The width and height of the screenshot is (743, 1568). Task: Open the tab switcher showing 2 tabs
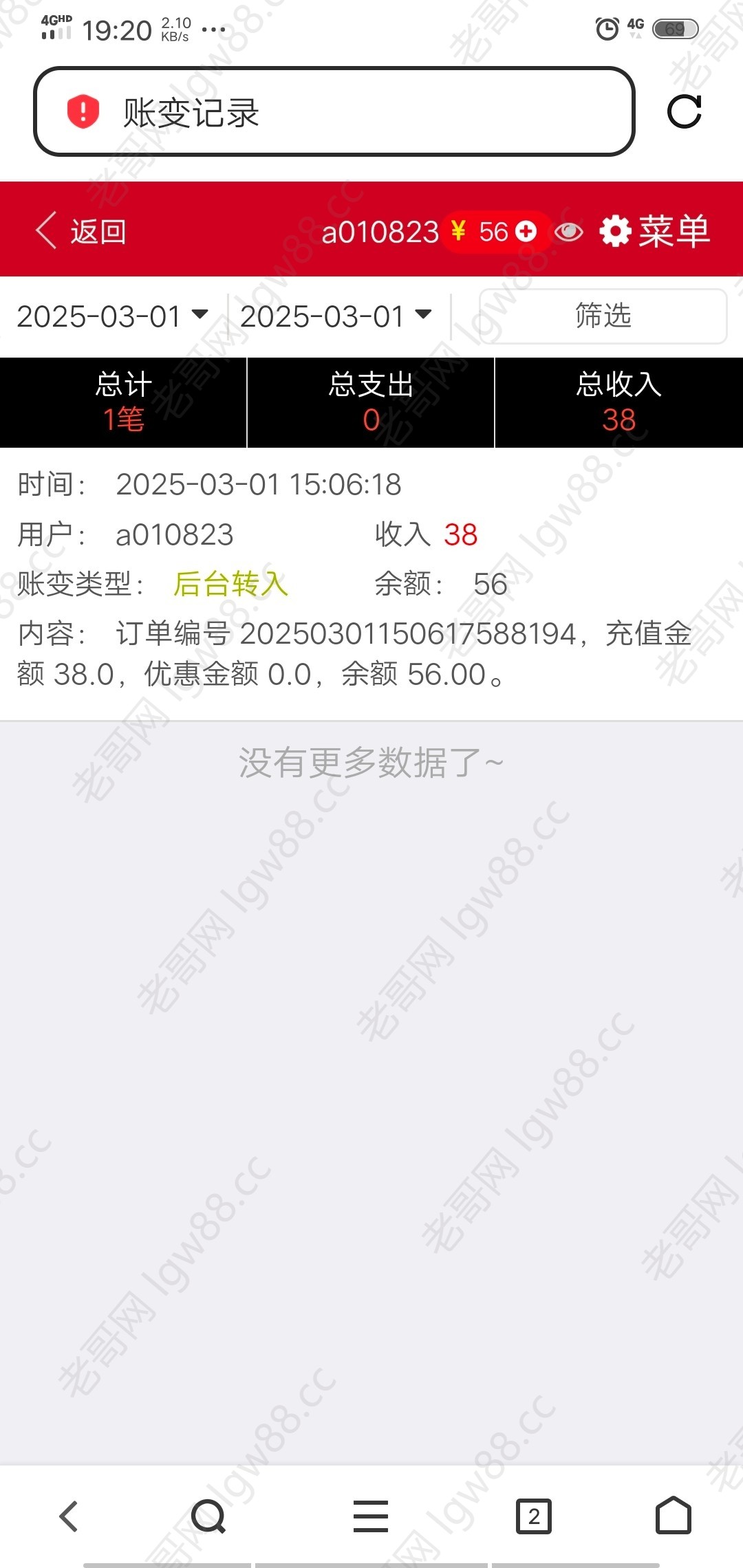click(534, 1516)
